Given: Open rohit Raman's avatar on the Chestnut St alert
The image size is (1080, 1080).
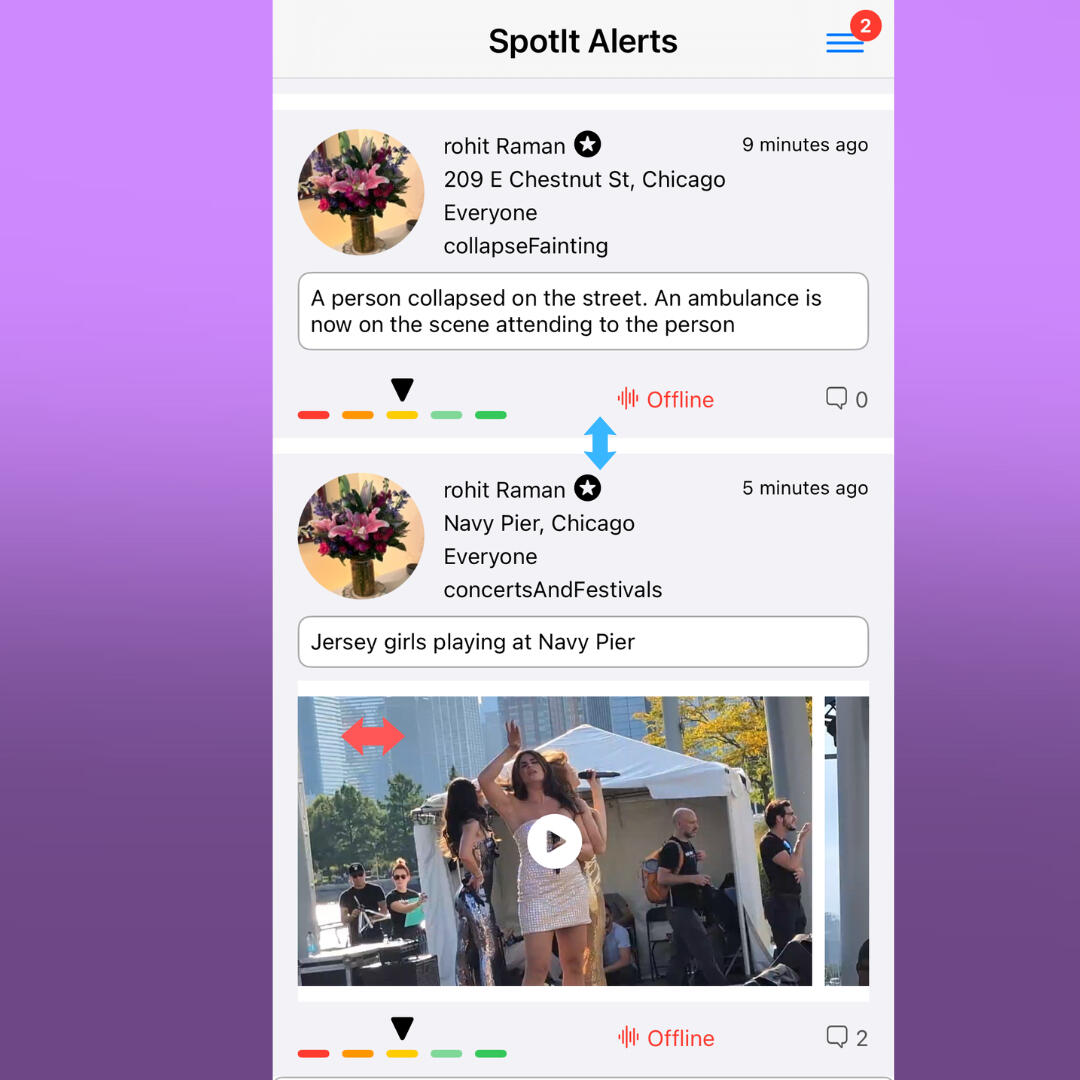Looking at the screenshot, I should coord(361,192).
